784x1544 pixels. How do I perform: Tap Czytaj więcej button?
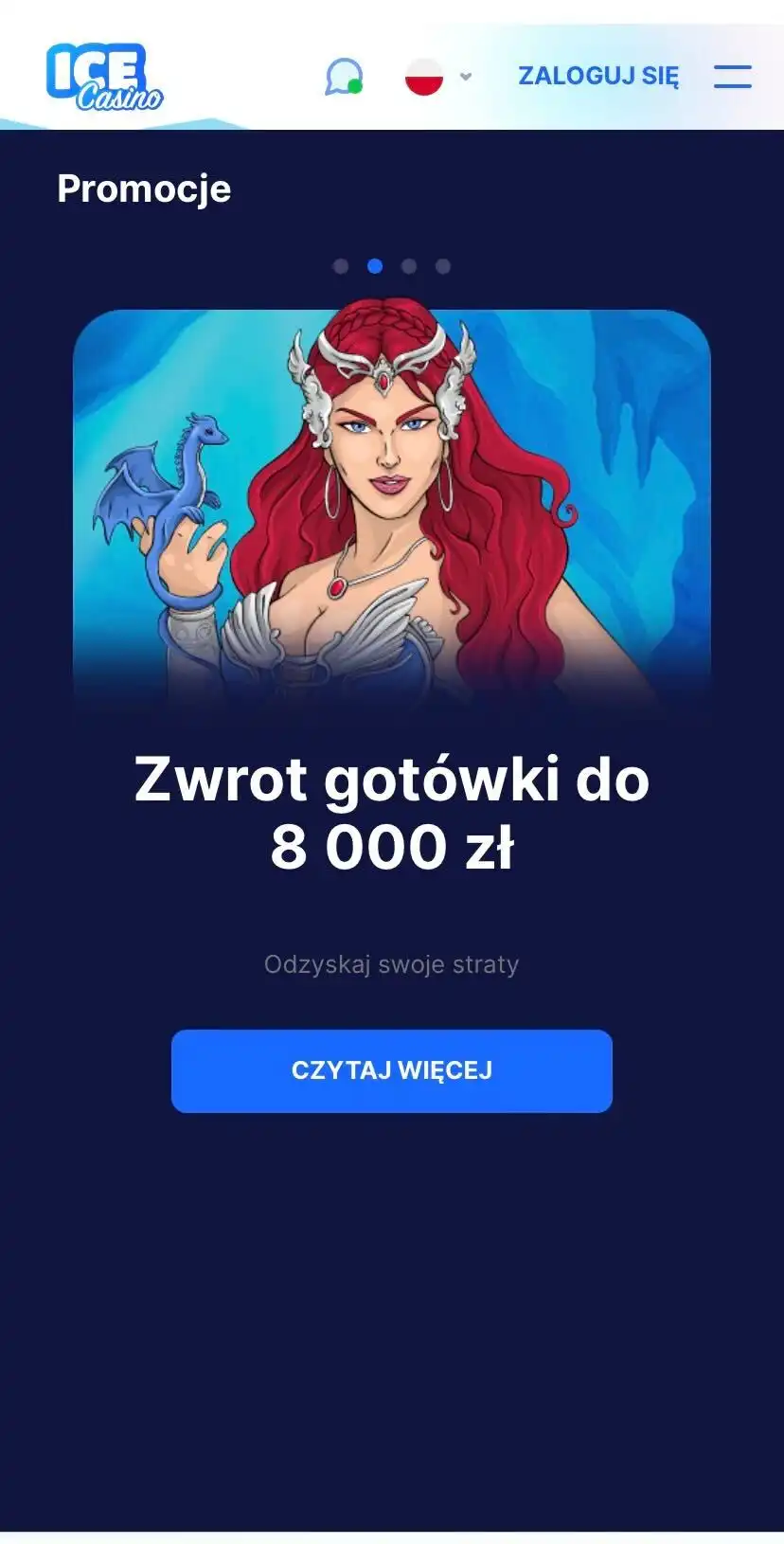[391, 1070]
